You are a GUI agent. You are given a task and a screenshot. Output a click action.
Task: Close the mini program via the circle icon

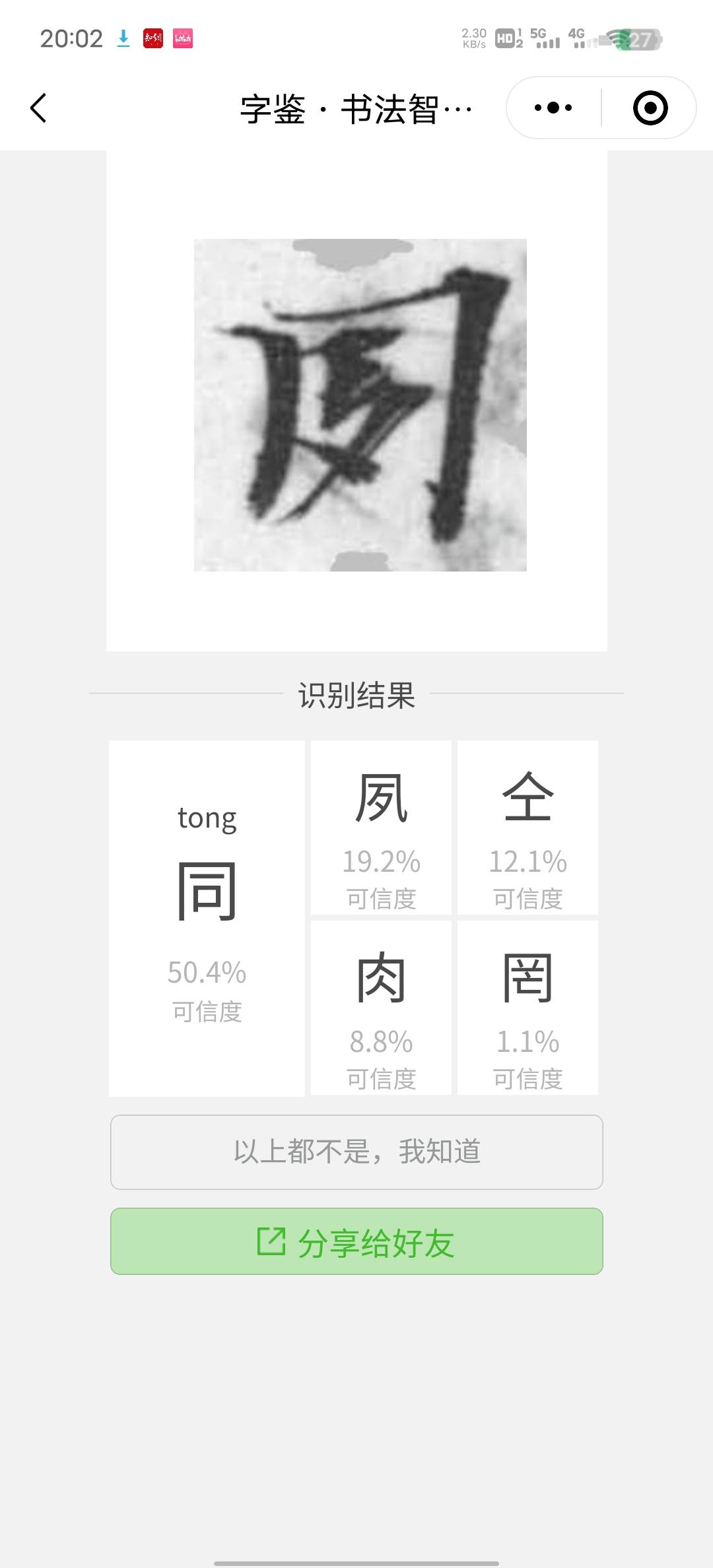(x=650, y=108)
